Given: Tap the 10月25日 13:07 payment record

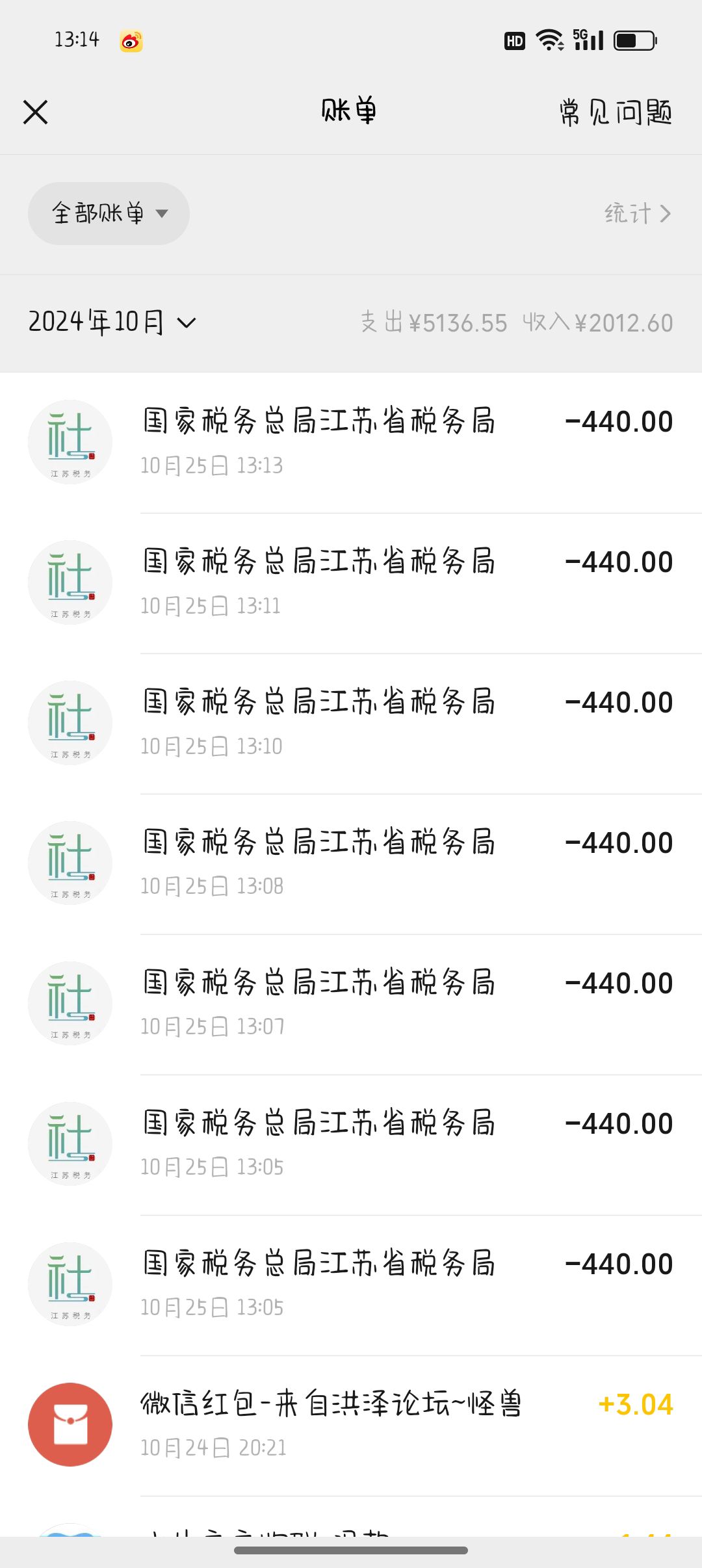Looking at the screenshot, I should 351,1004.
